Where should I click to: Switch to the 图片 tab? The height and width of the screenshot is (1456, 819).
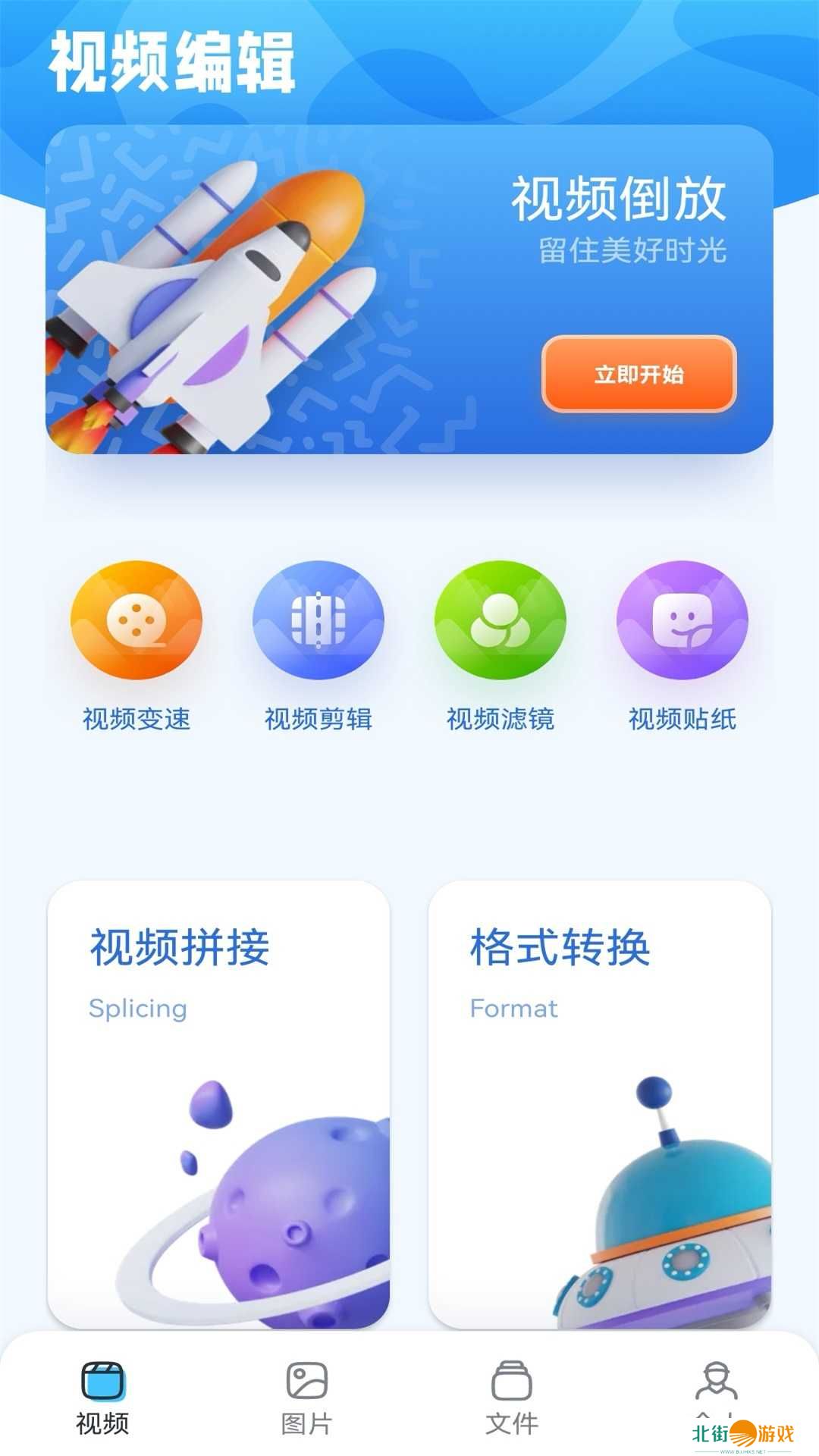tap(307, 1397)
